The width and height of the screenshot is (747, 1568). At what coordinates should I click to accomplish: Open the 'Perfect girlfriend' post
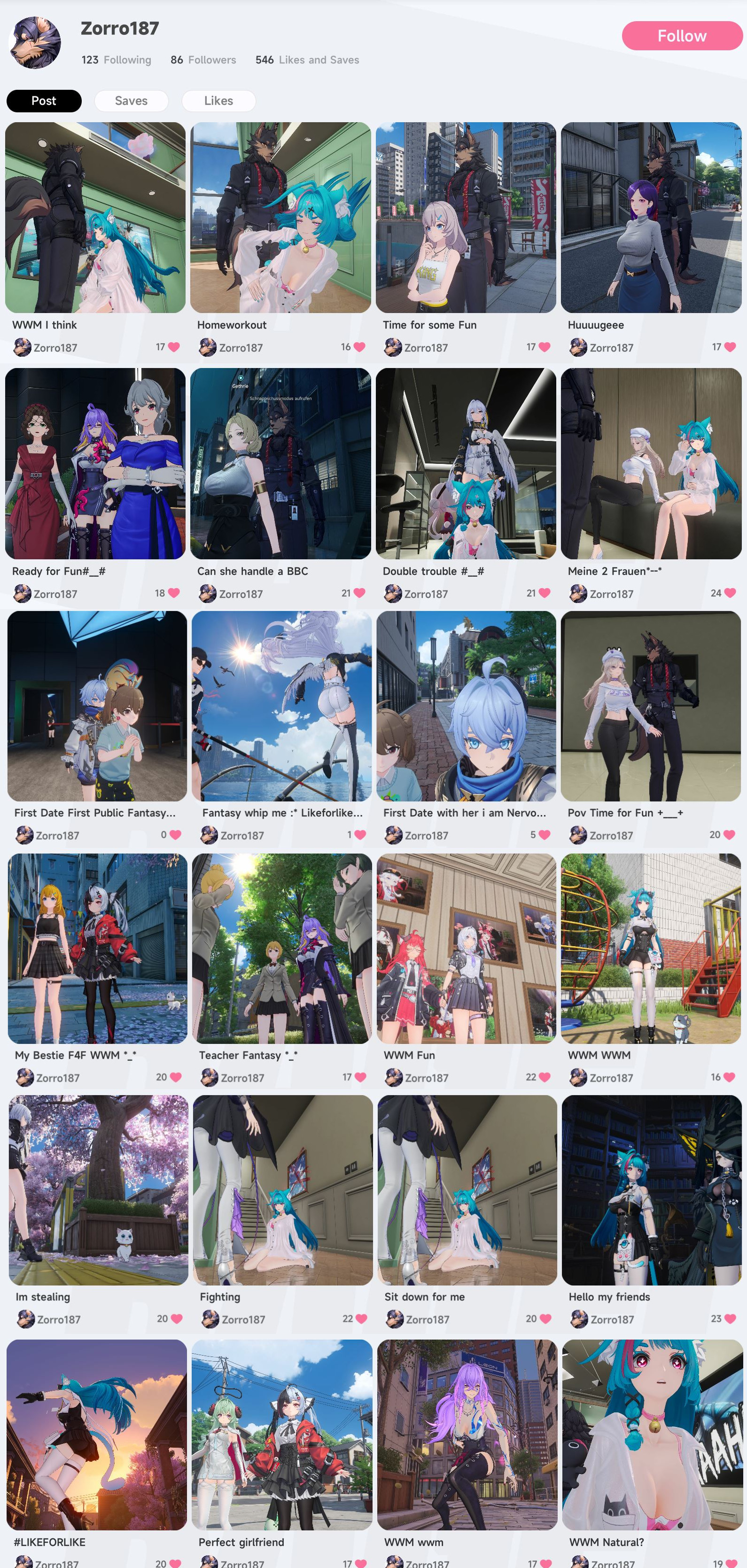(x=282, y=1435)
